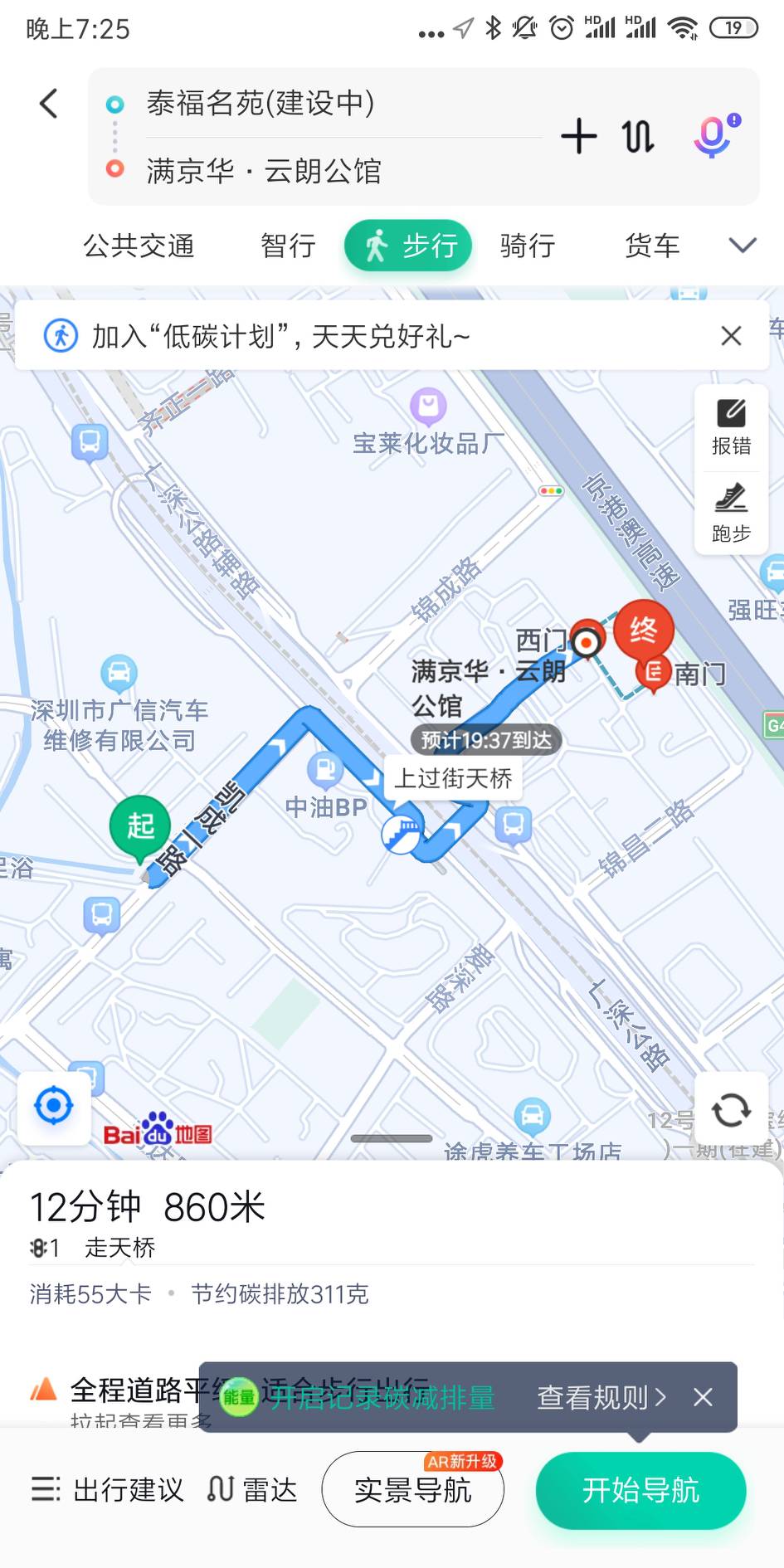
Task: Switch to 智行 tab
Action: pos(288,246)
